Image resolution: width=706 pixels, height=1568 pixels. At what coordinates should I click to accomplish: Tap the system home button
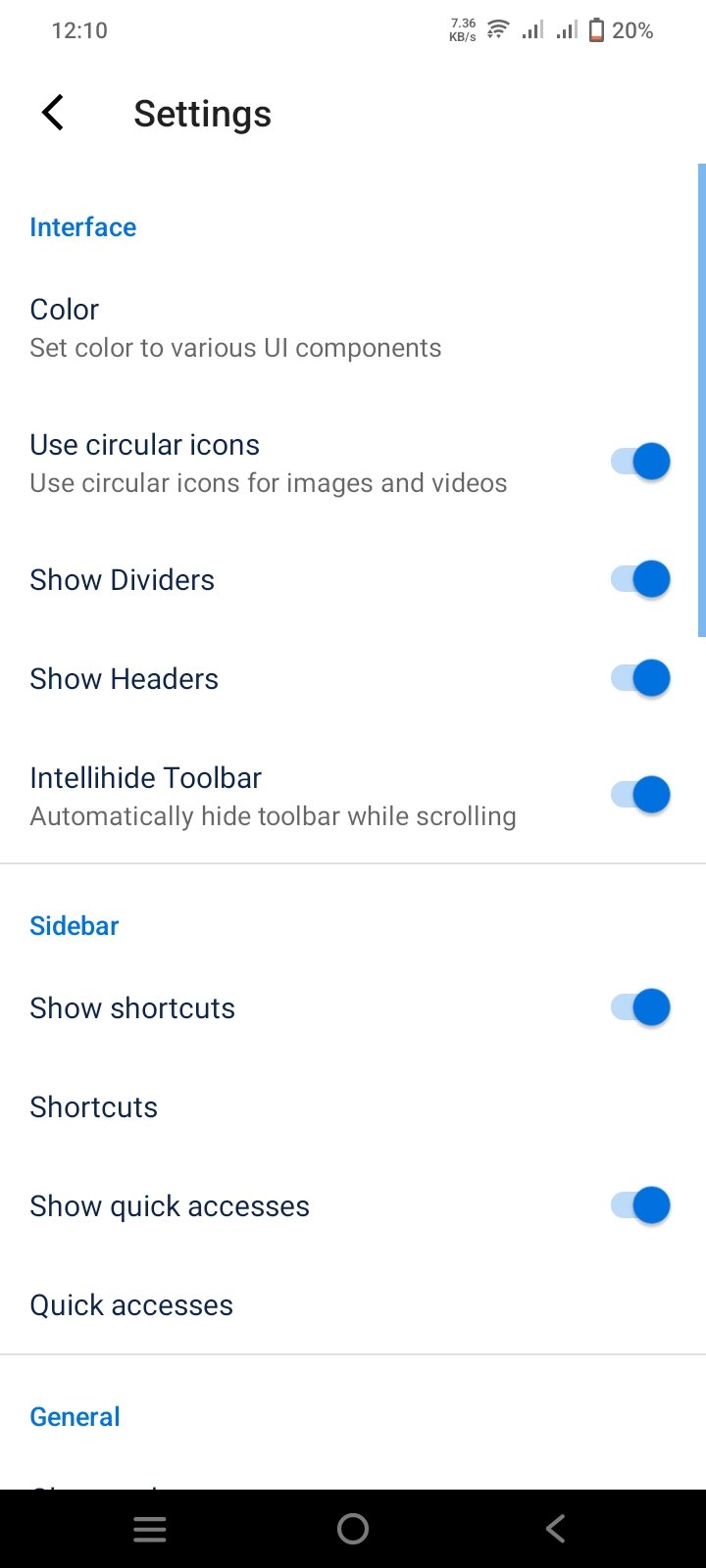[x=353, y=1529]
